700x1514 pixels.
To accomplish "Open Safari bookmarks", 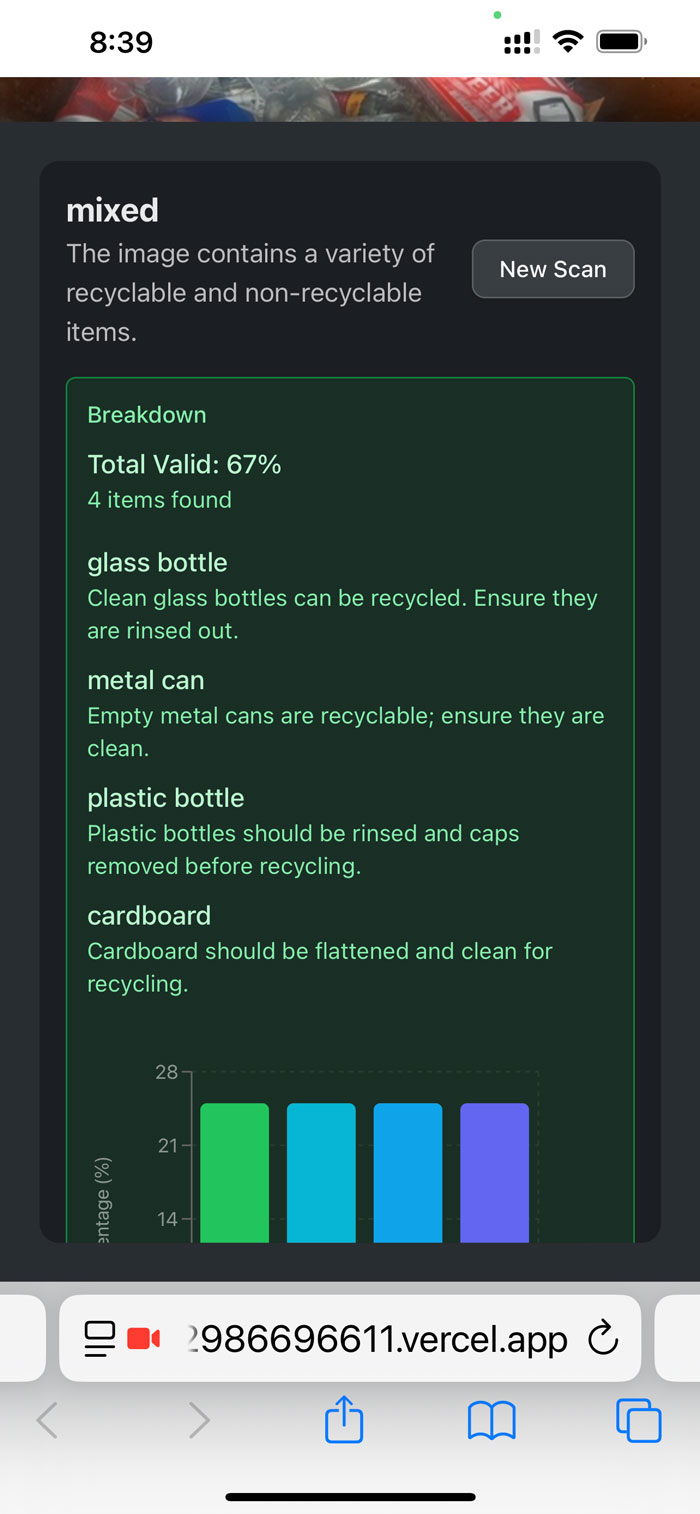I will 491,1420.
